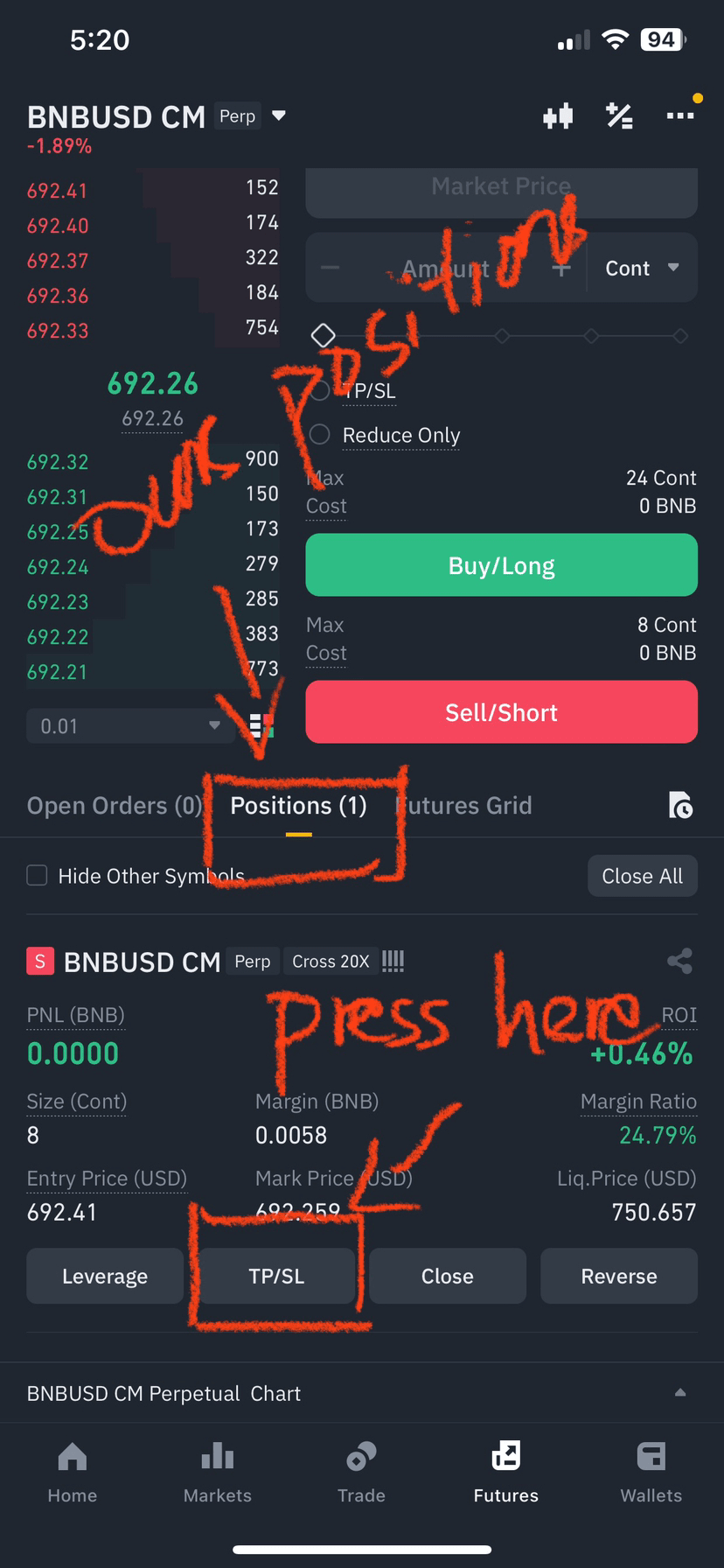This screenshot has height=1568, width=724.
Task: Share the BNBUSD CM position
Action: pyautogui.click(x=679, y=961)
